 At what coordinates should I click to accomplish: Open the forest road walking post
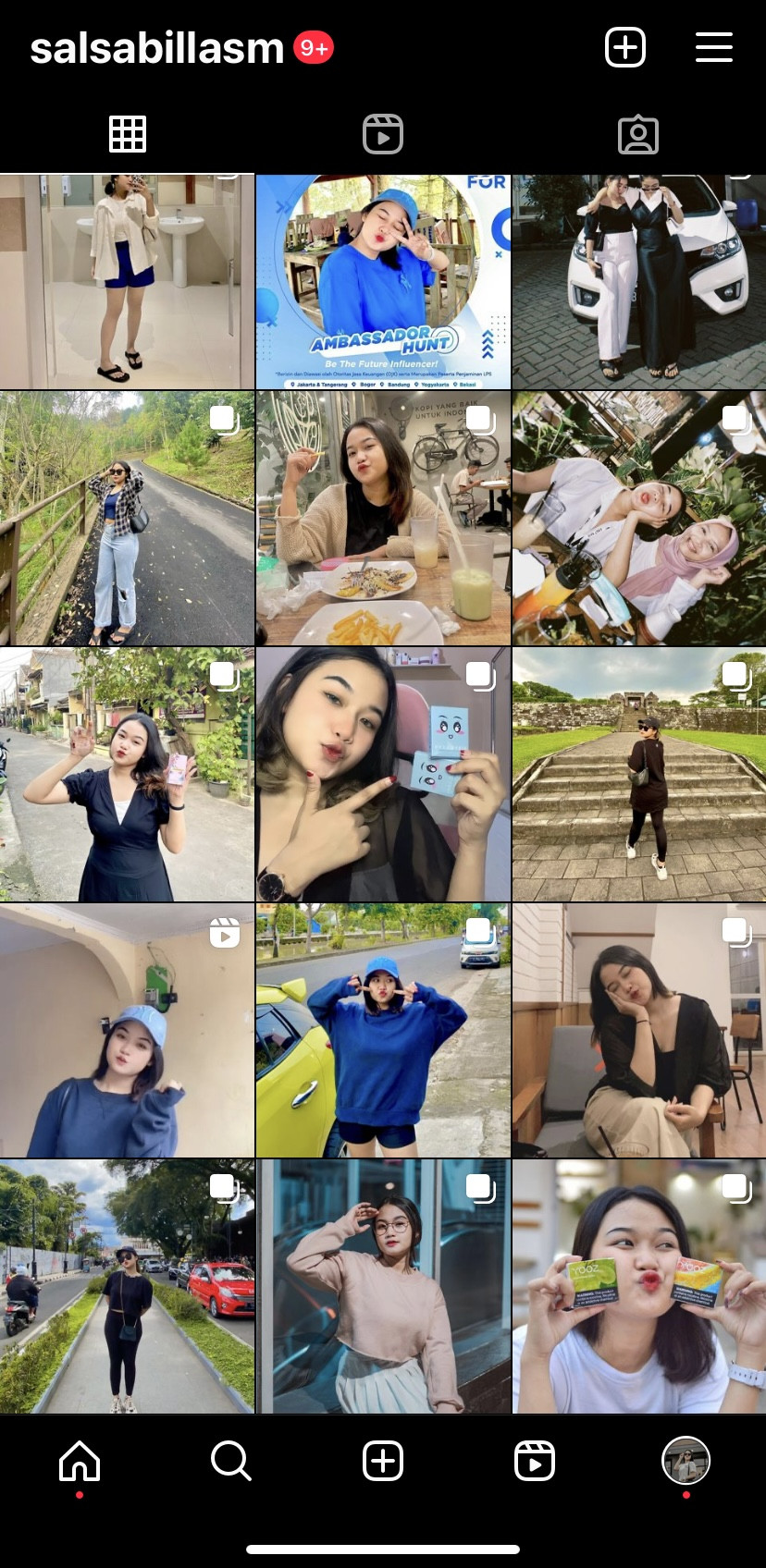point(127,518)
